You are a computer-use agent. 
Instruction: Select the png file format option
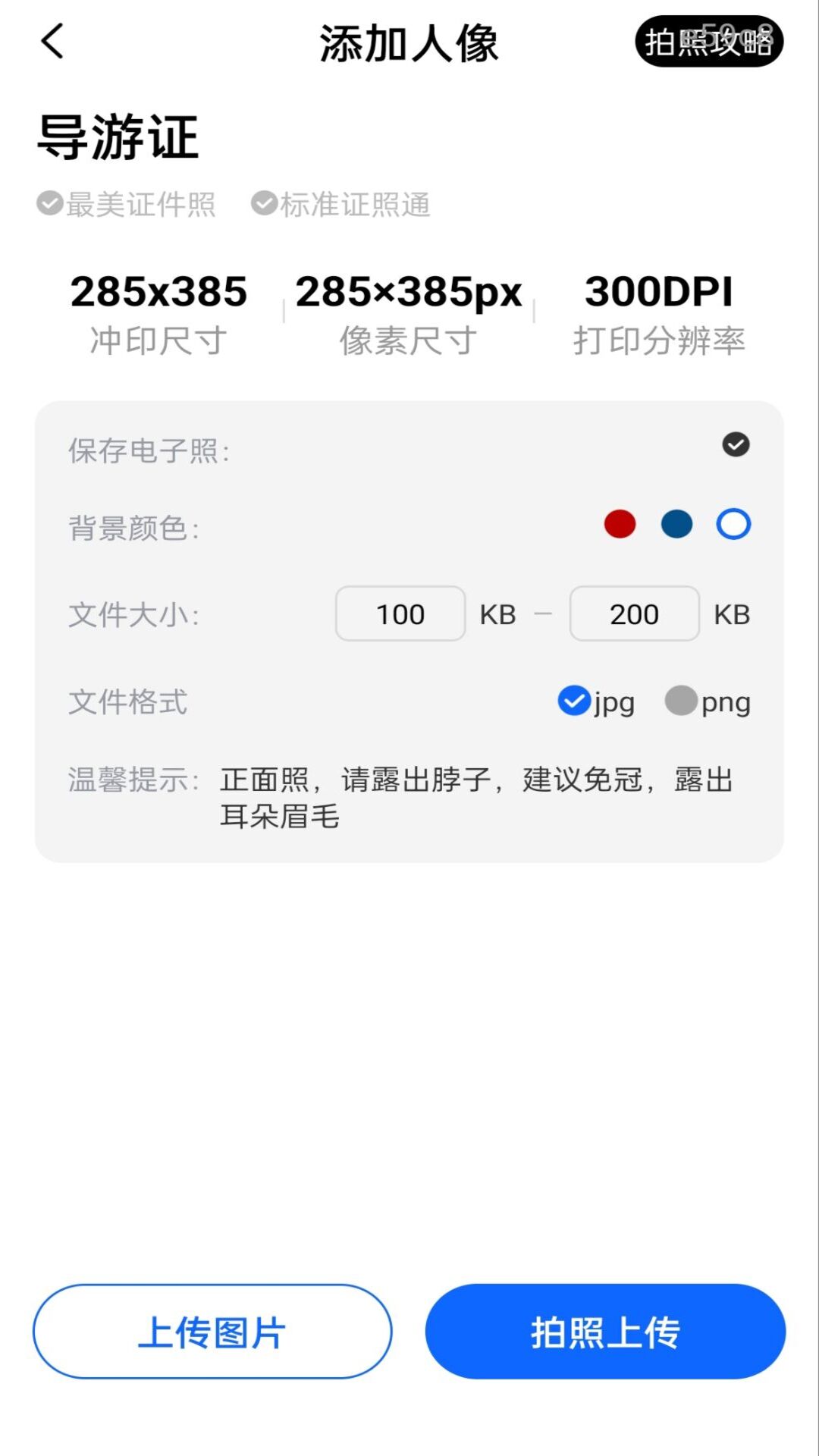(680, 701)
